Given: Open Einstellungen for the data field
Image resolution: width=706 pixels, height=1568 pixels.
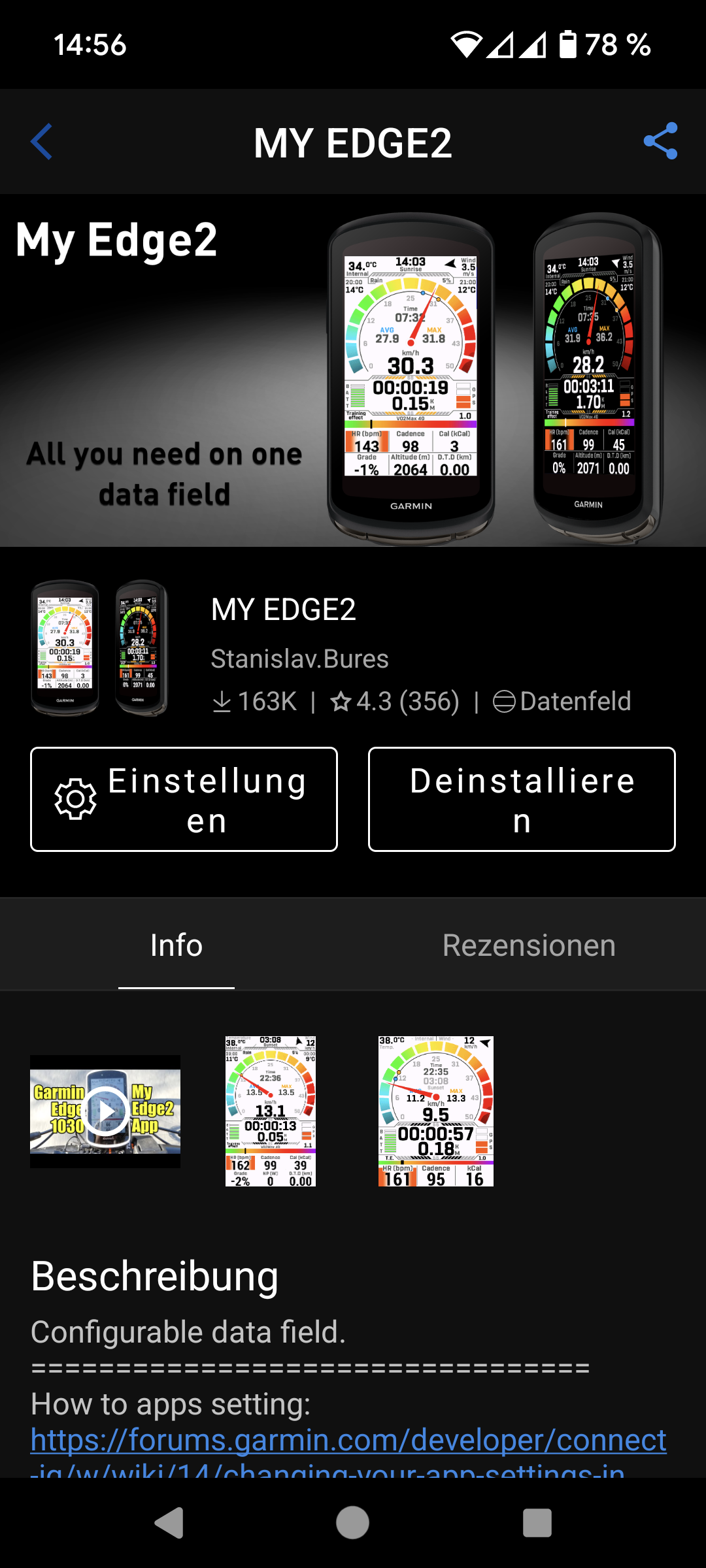Looking at the screenshot, I should tap(184, 799).
